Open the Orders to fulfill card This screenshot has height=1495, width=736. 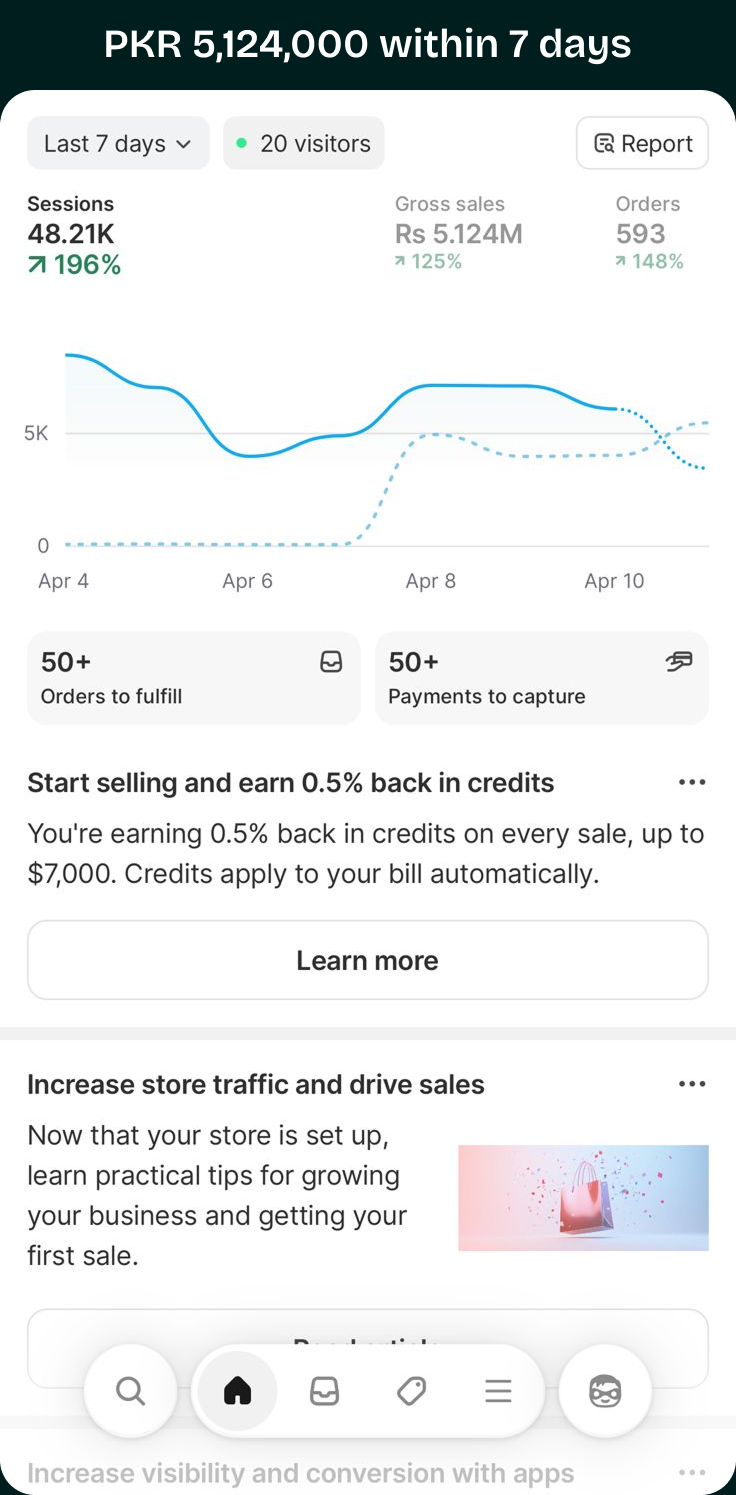[x=193, y=677]
